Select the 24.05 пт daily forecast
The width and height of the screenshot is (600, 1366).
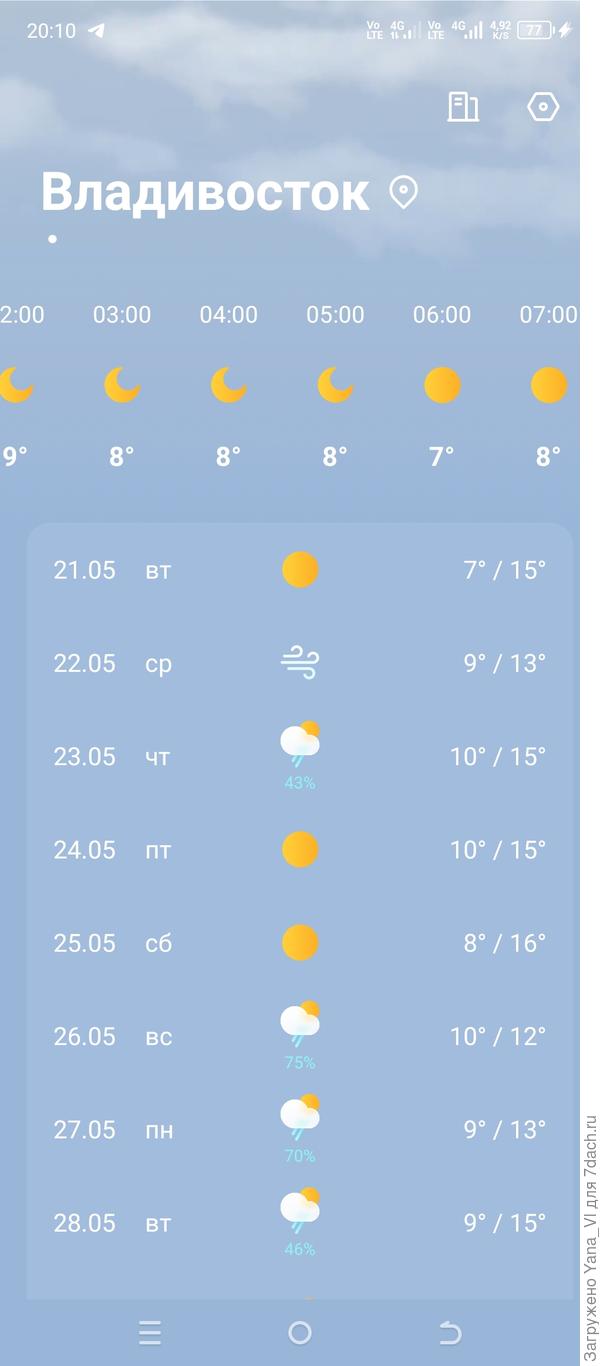pyautogui.click(x=300, y=850)
